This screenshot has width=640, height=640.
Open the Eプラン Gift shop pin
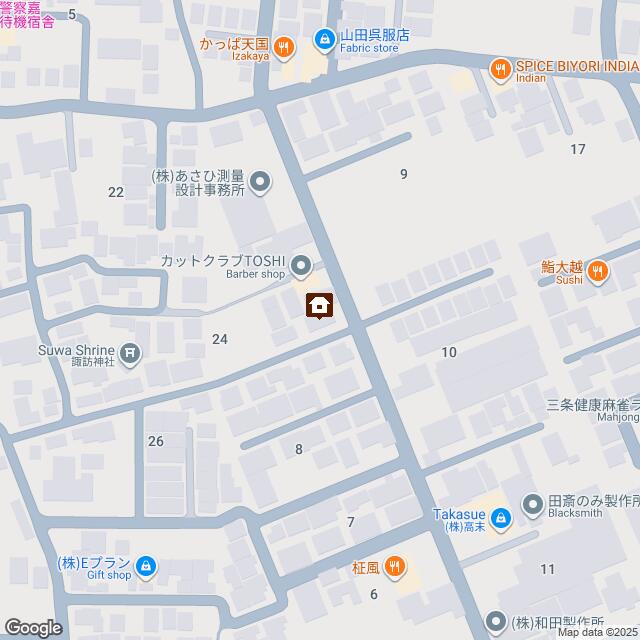point(147,567)
